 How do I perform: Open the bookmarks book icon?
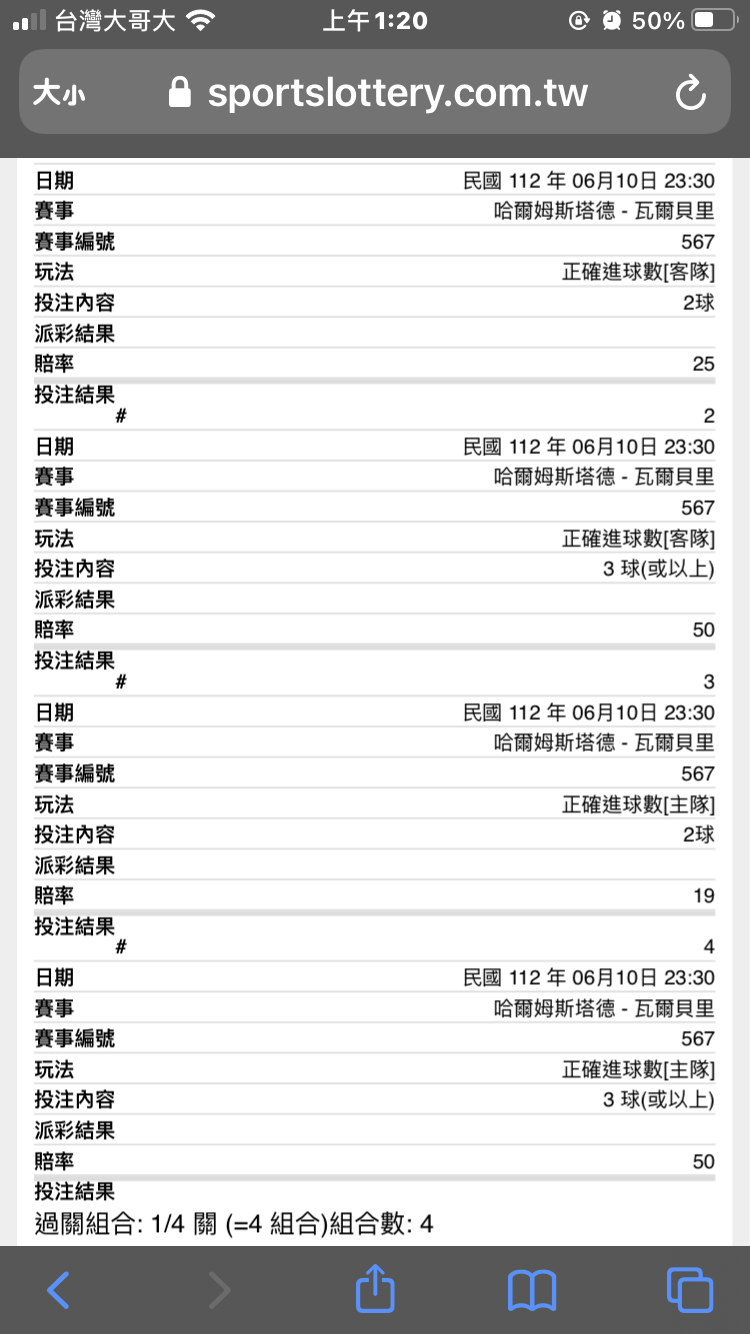(x=532, y=1290)
